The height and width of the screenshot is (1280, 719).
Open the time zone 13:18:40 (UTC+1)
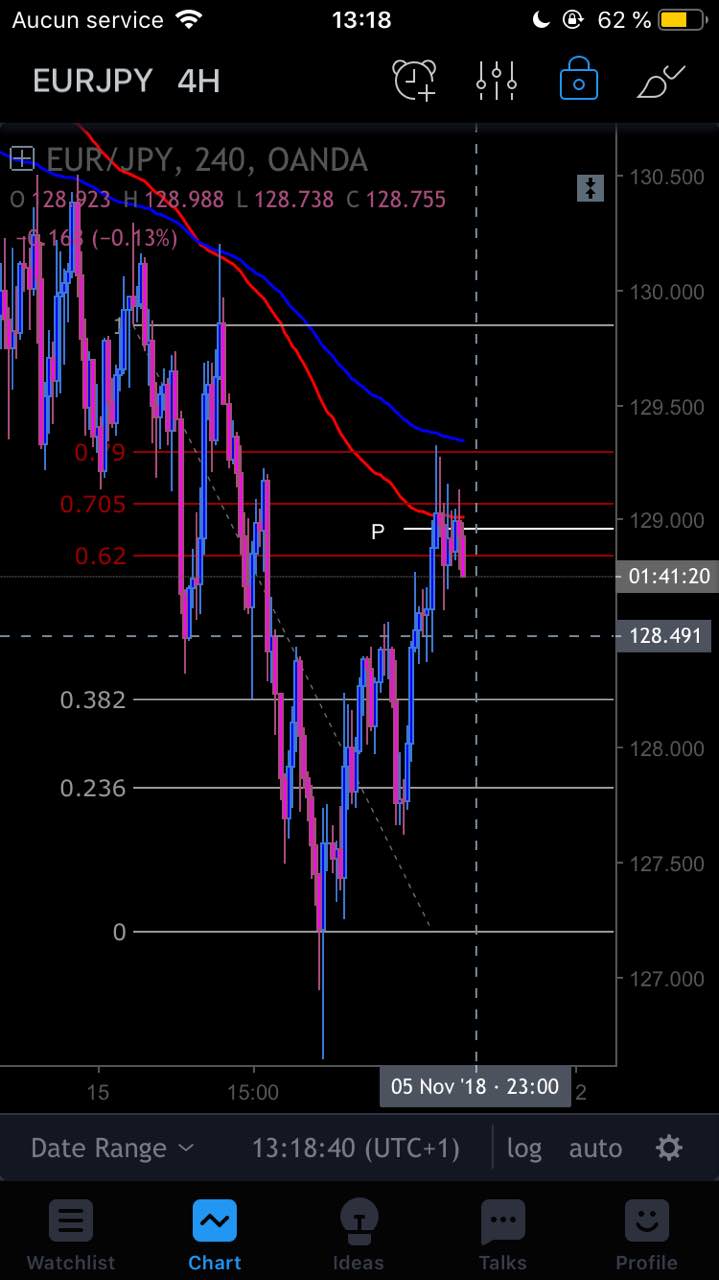[356, 1148]
